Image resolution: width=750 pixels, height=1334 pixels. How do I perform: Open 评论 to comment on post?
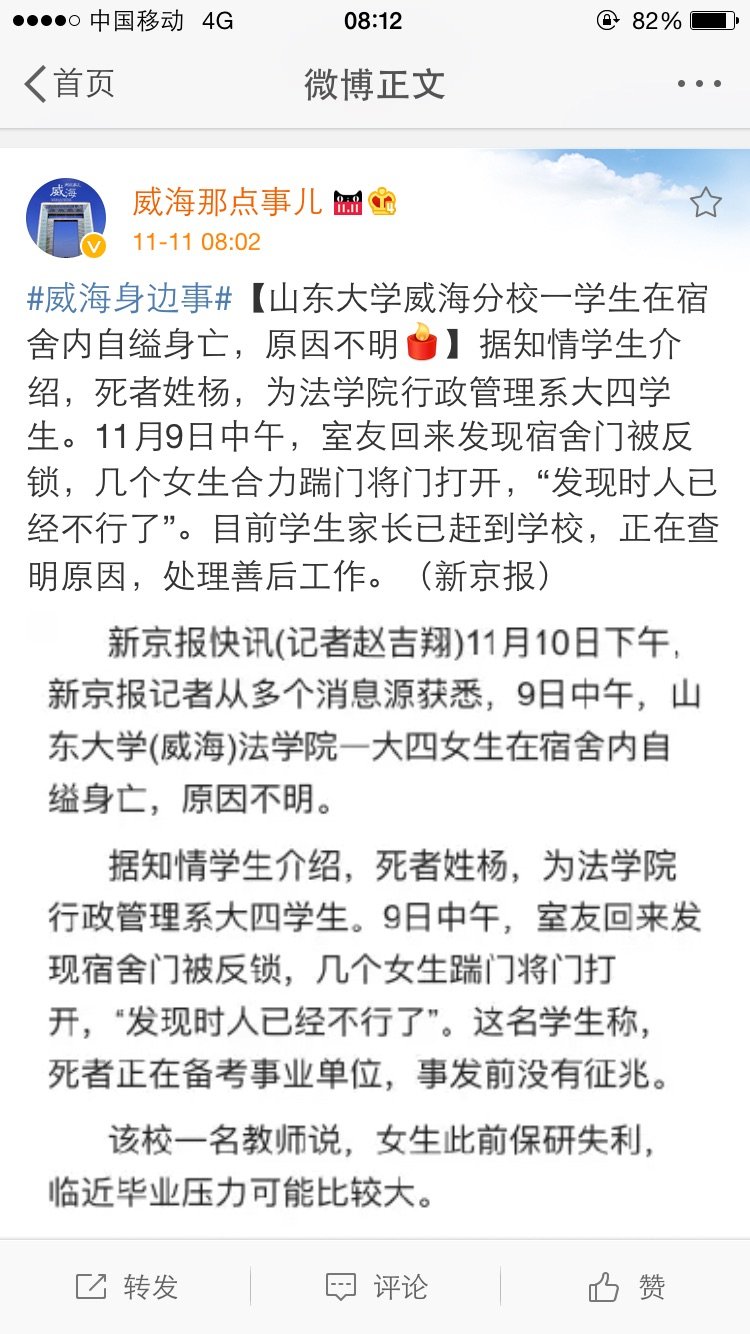[376, 1287]
